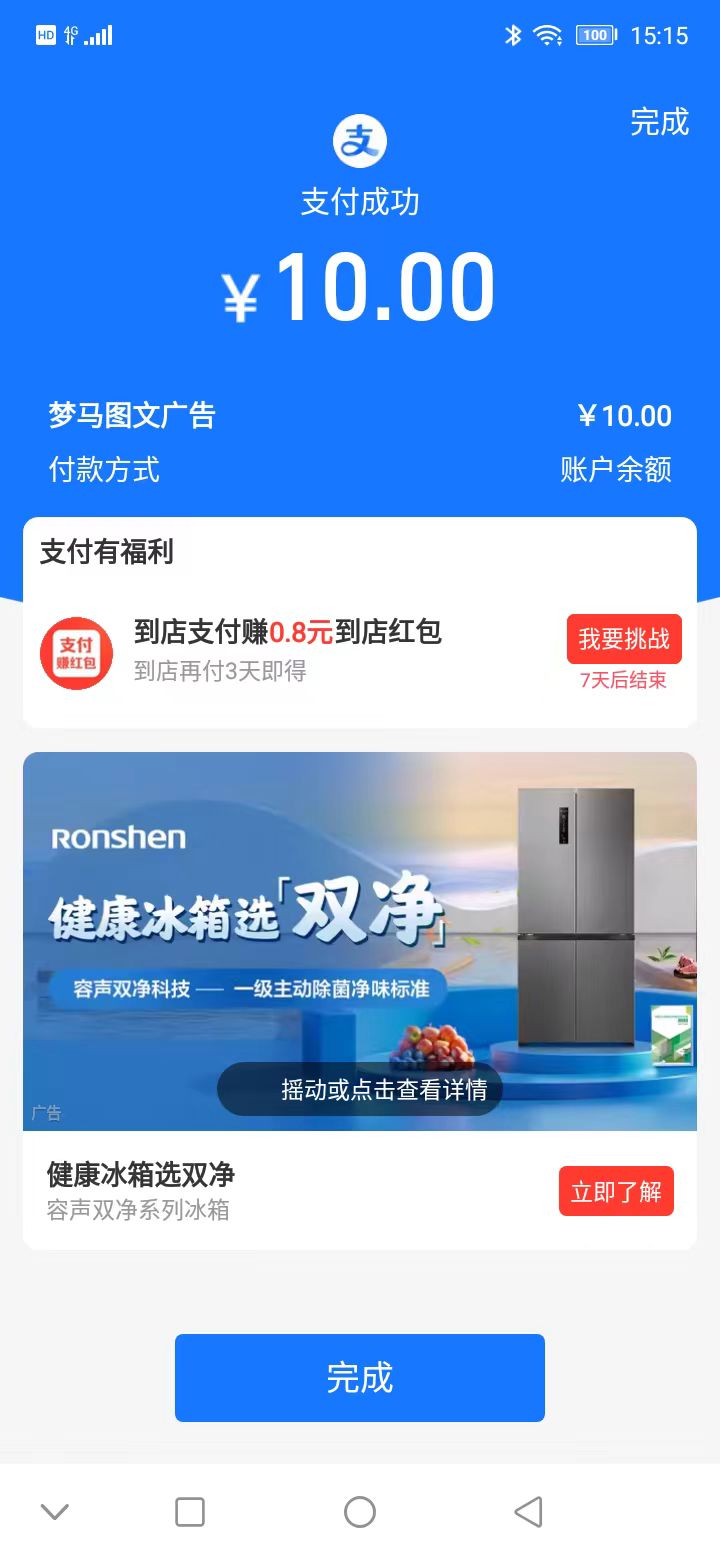This screenshot has width=720, height=1560.
Task: Tap the large blue 完成 button
Action: click(360, 1377)
